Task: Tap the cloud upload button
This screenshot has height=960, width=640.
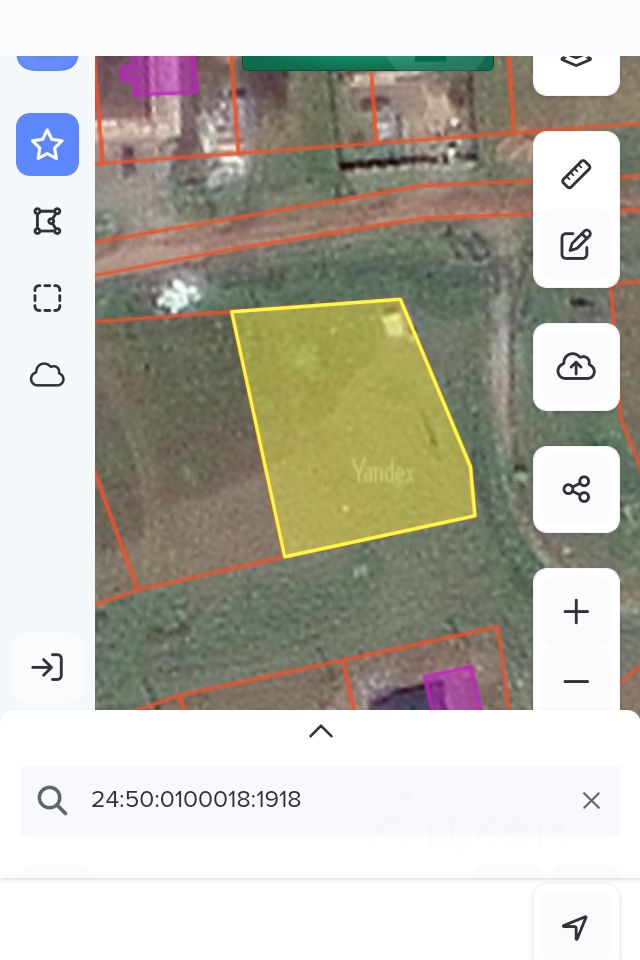Action: coord(576,367)
